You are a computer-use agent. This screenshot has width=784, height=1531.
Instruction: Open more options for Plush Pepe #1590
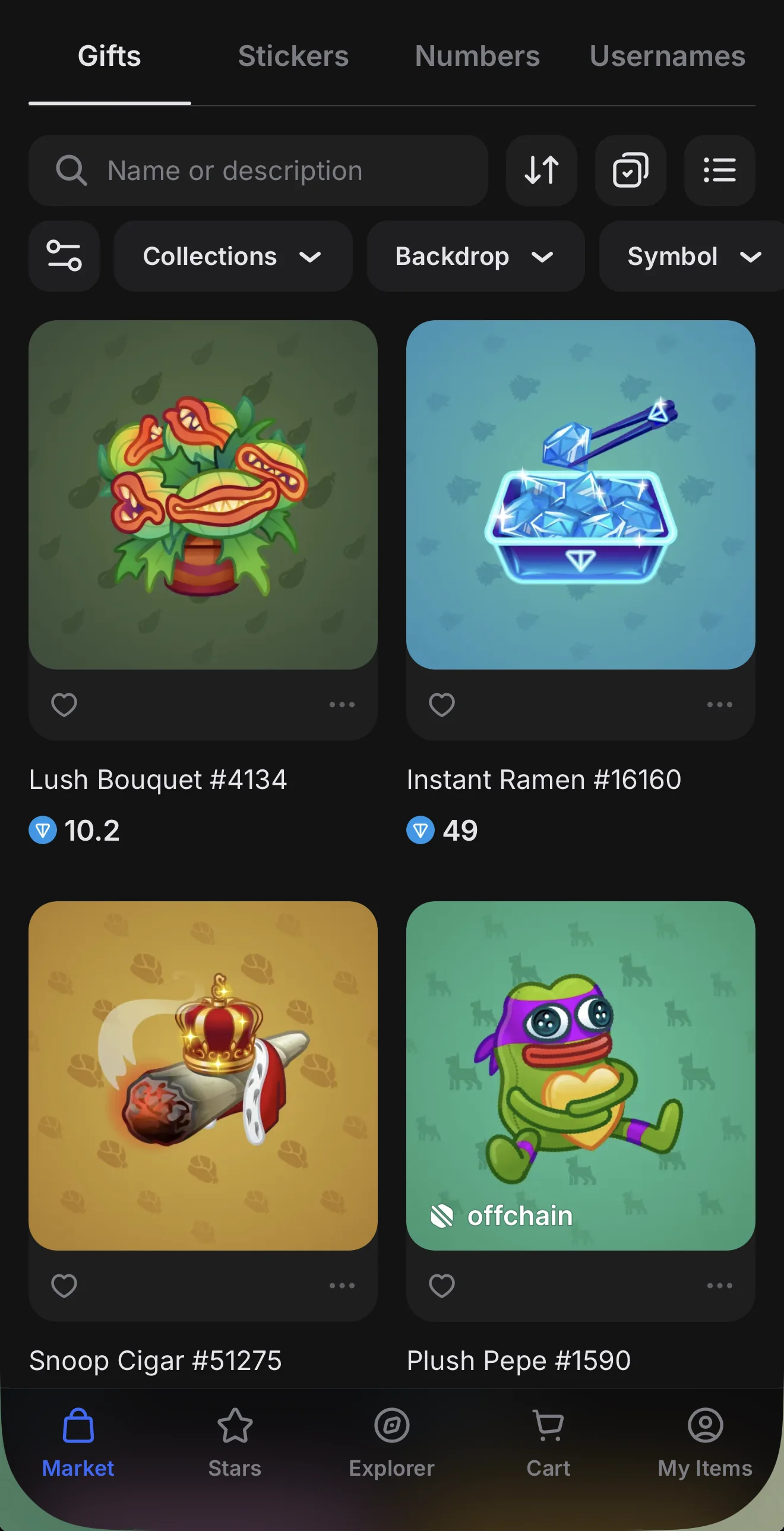719,1286
